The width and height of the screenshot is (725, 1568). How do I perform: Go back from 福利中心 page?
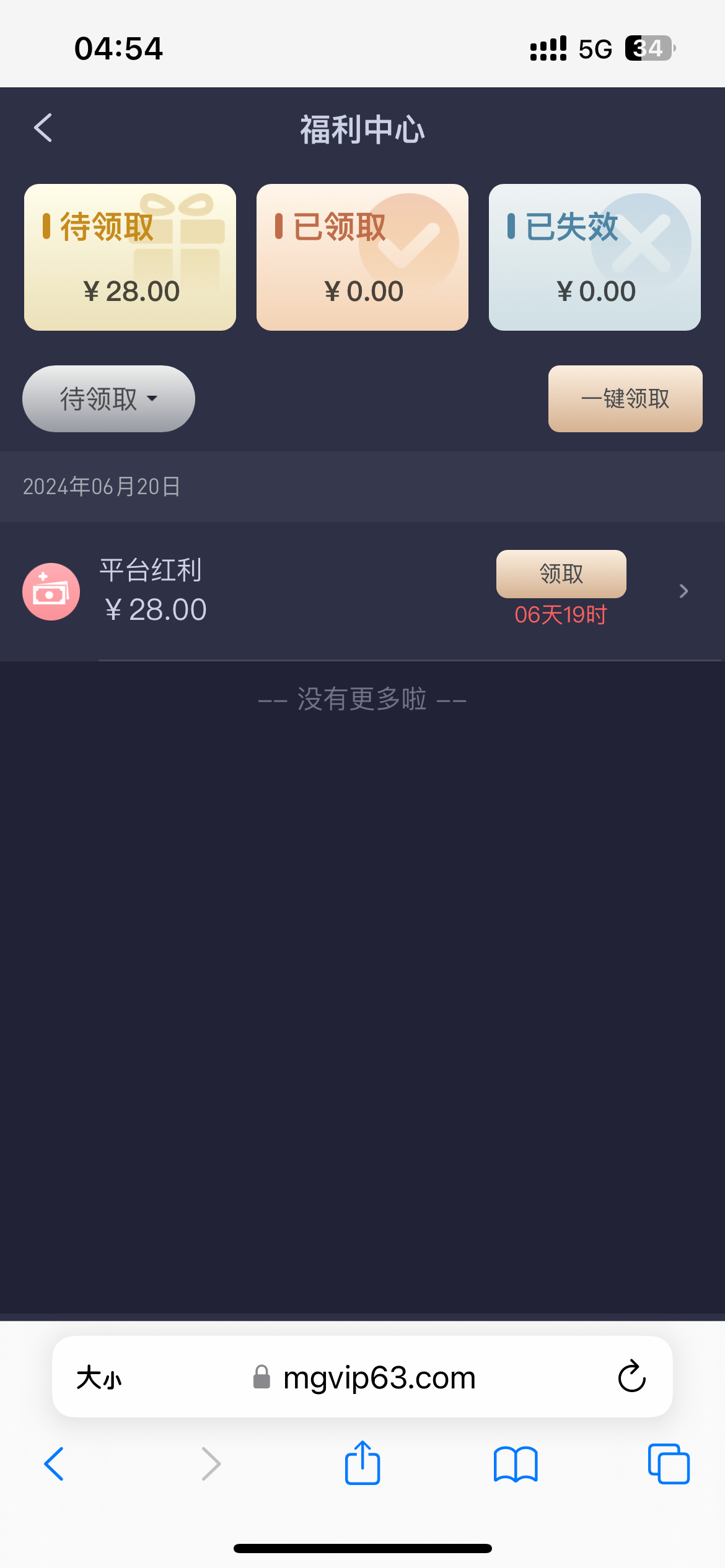(x=43, y=128)
